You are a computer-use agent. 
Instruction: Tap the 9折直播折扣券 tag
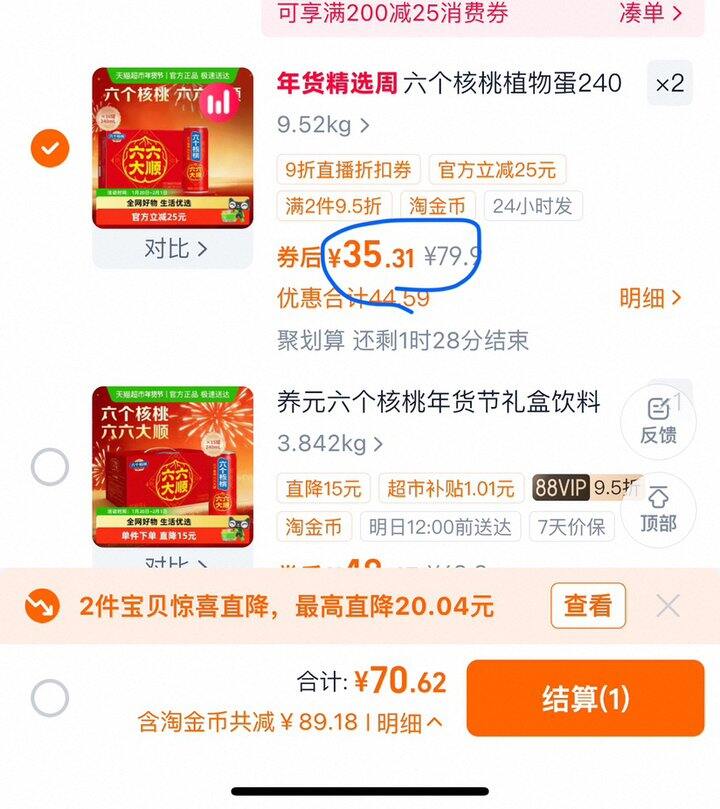coord(348,169)
